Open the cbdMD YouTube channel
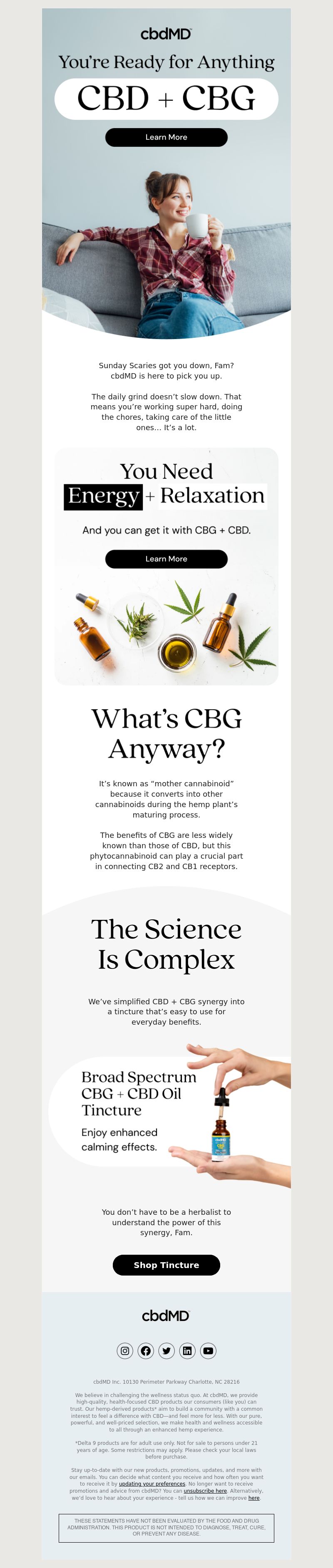Screen dimensions: 333x1568 208,1351
